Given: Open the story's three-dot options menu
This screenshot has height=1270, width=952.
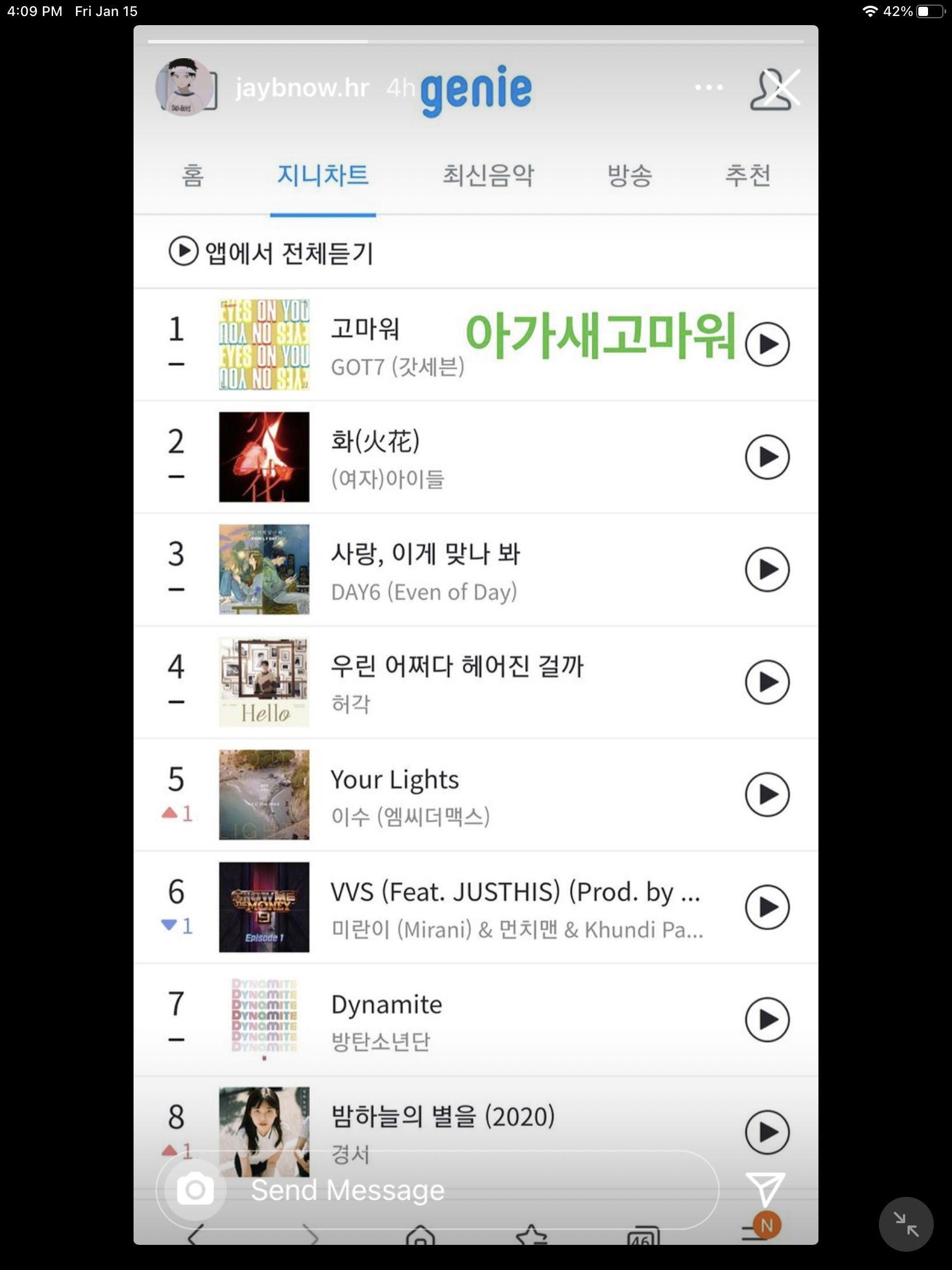Looking at the screenshot, I should click(709, 87).
